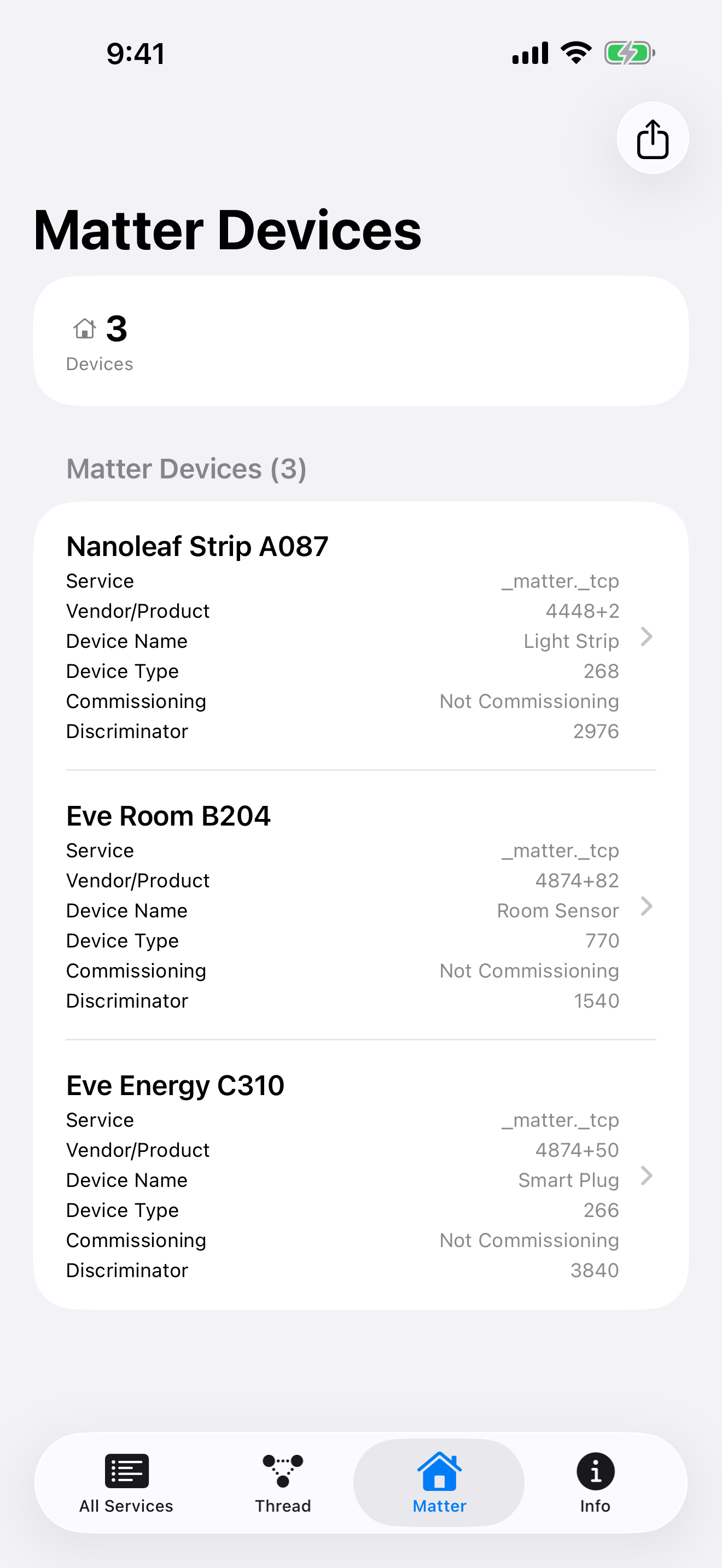Viewport: 722px width, 1568px height.
Task: Tap the battery charging indicator
Action: point(630,53)
